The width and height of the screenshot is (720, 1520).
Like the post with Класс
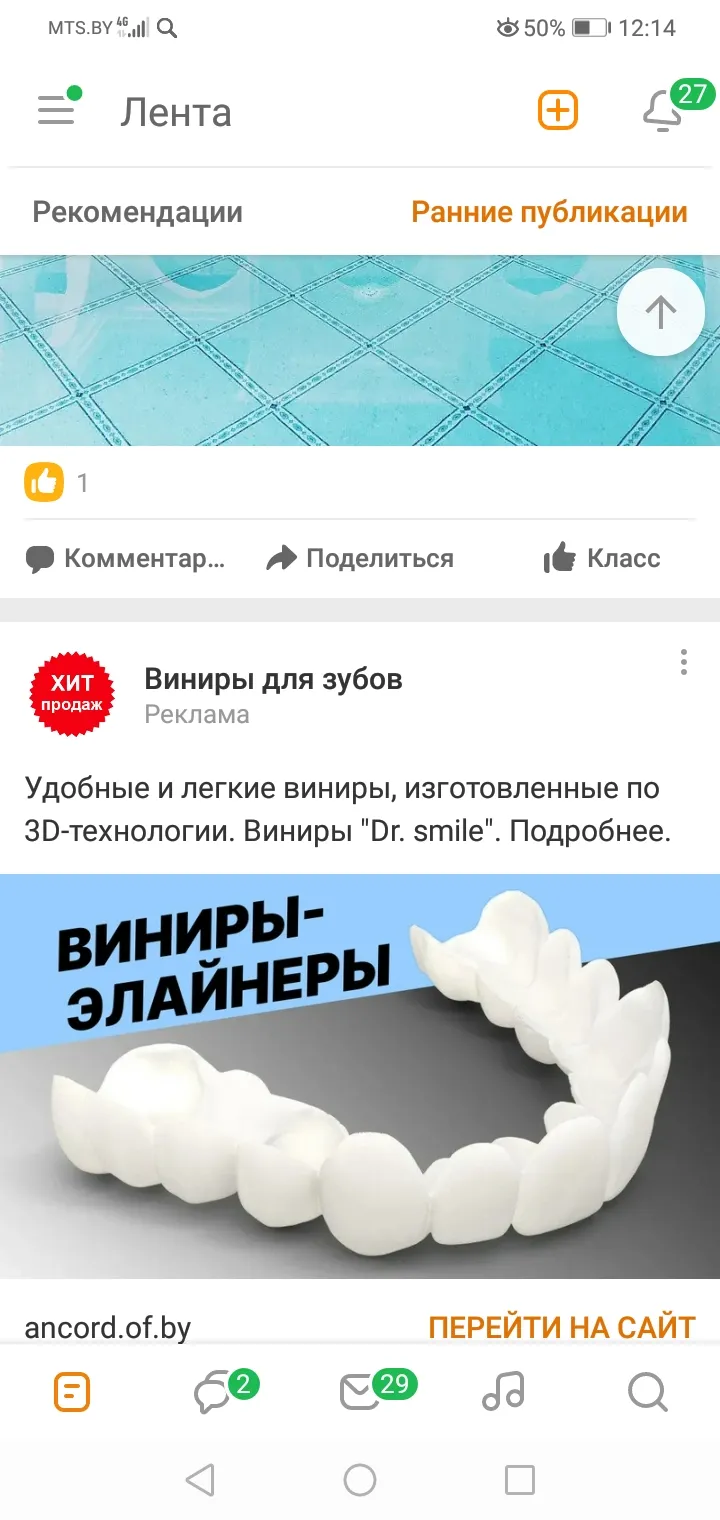[x=601, y=558]
